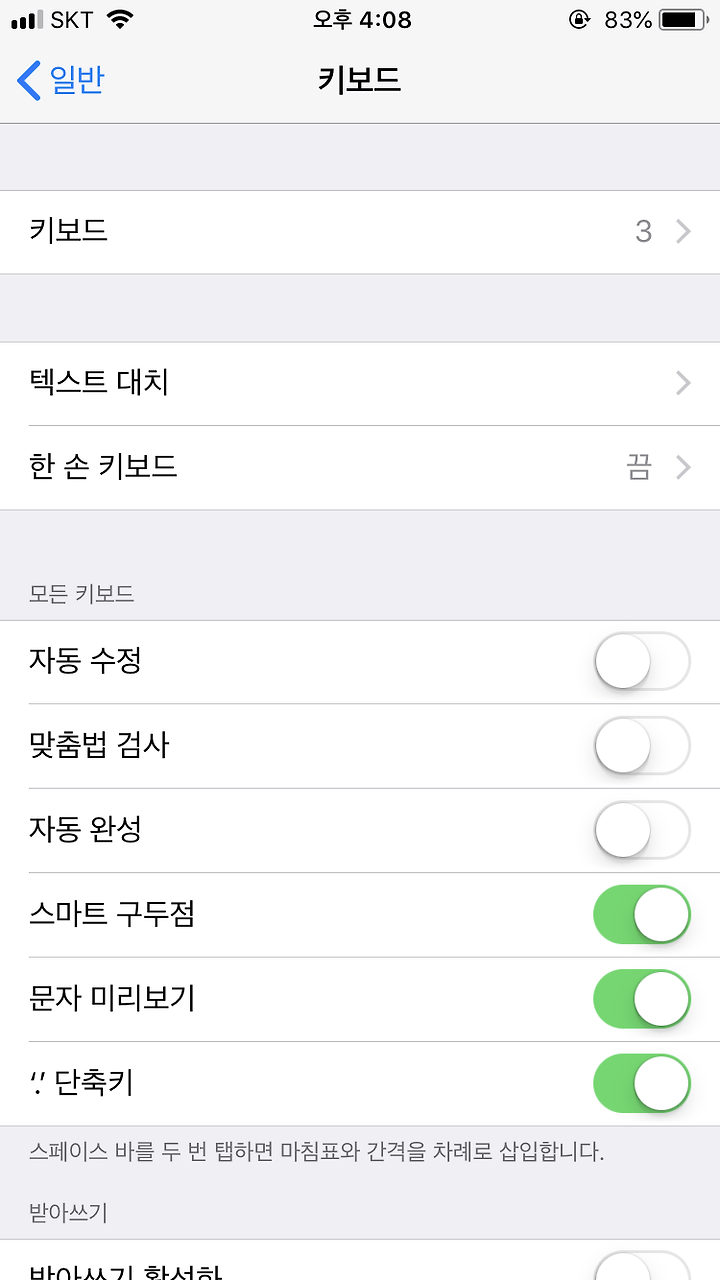The height and width of the screenshot is (1280, 720).
Task: Open 텍스트 대치 settings
Action: coord(360,383)
